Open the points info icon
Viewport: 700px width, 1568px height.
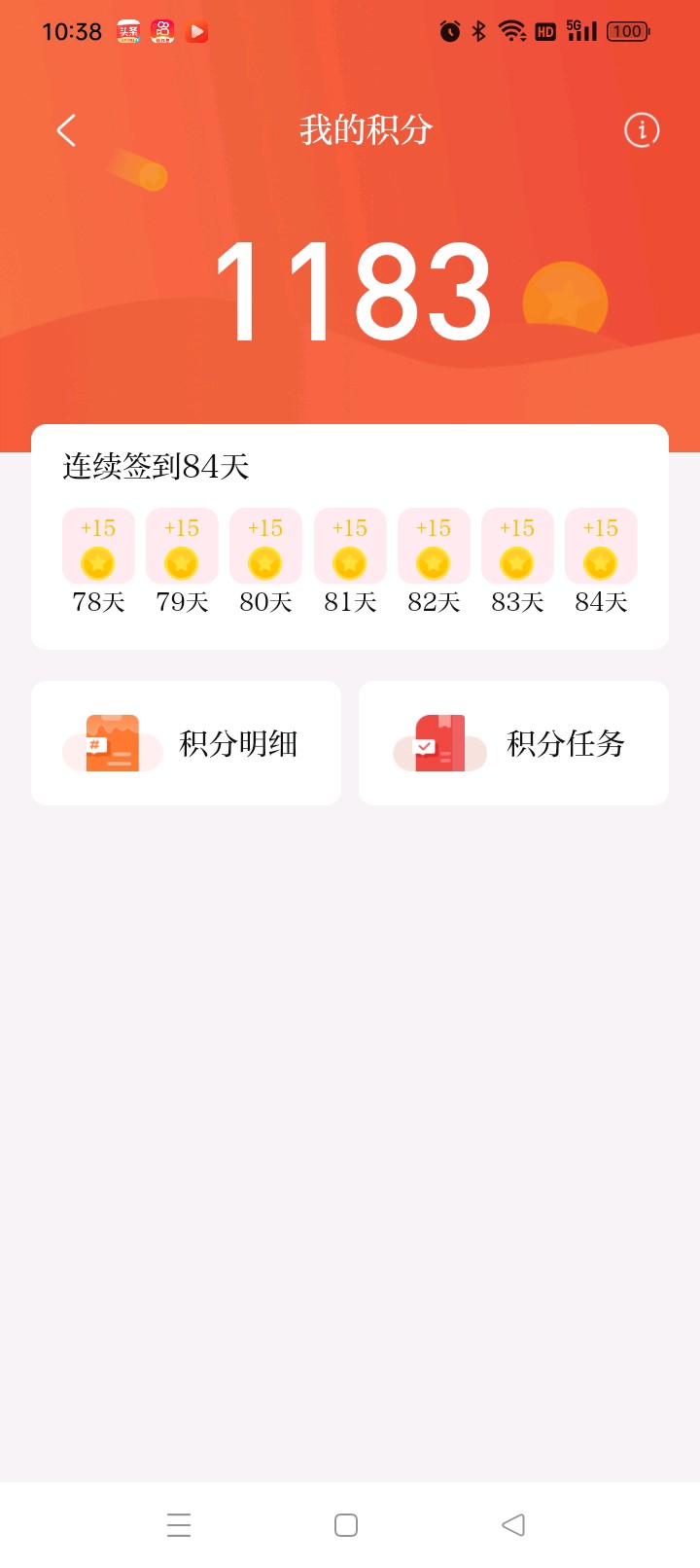click(642, 130)
